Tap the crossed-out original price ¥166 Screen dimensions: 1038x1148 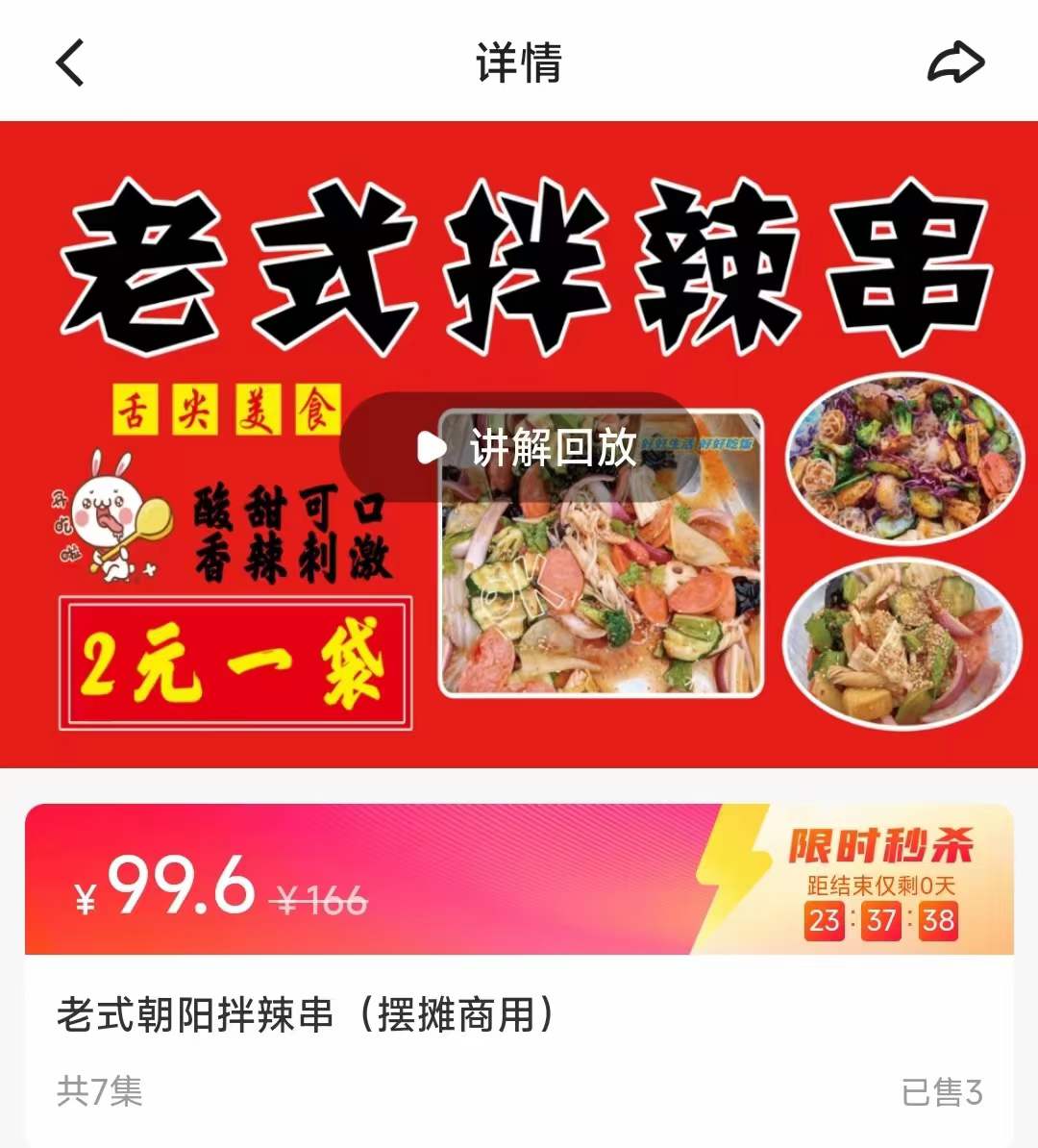(318, 901)
